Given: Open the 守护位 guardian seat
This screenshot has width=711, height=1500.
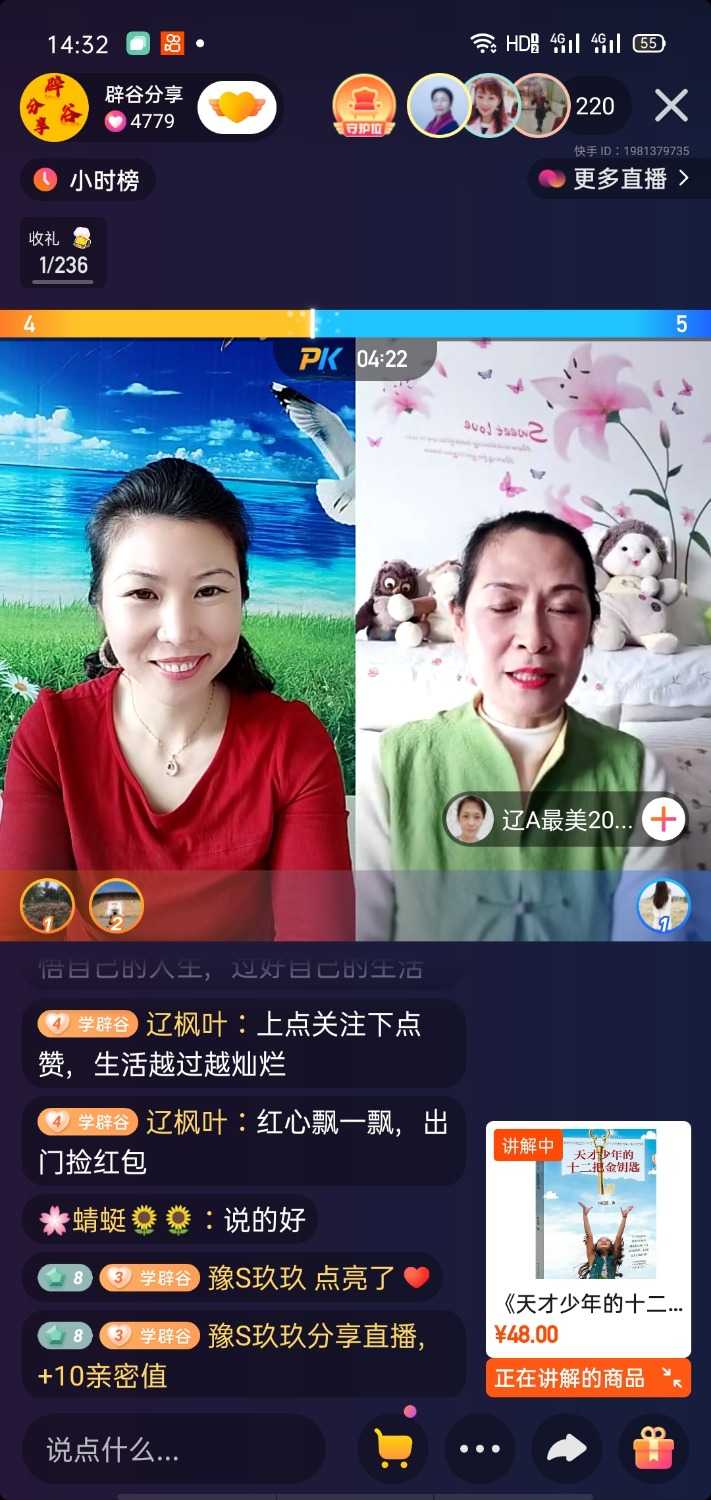Looking at the screenshot, I should 364,107.
